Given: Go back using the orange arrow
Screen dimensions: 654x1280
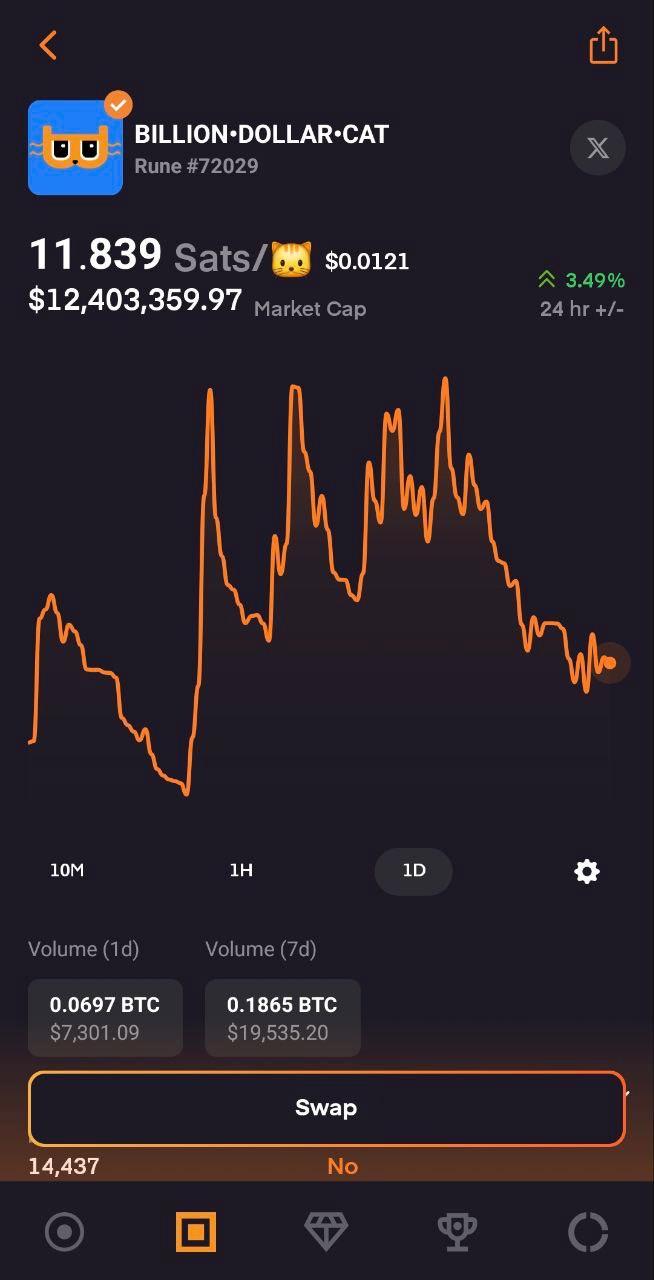Looking at the screenshot, I should point(48,45).
